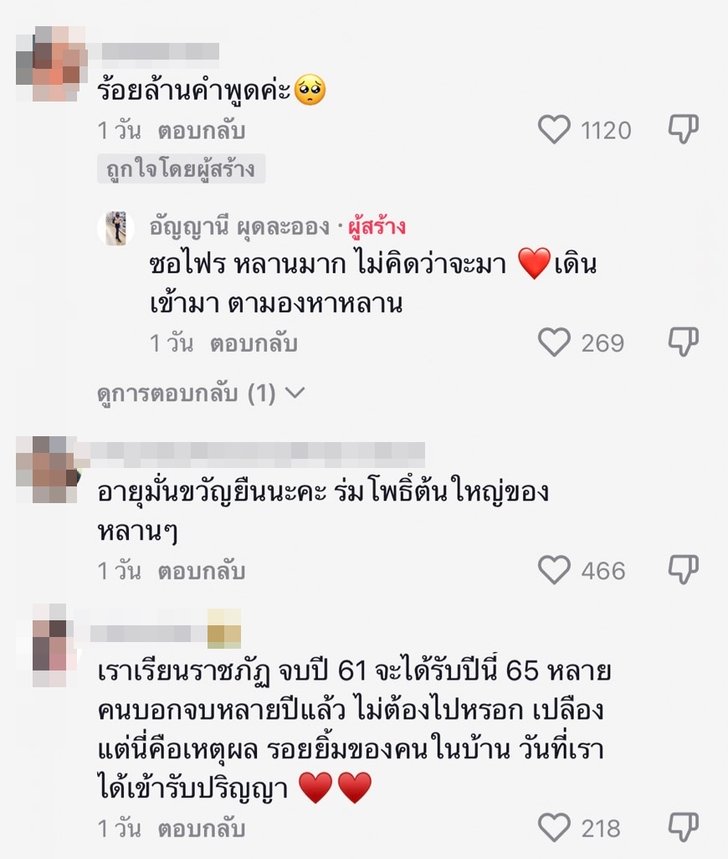Screen dimensions: 728x859
Task: Dislike the creator's reply about ซอไฟร
Action: point(683,343)
